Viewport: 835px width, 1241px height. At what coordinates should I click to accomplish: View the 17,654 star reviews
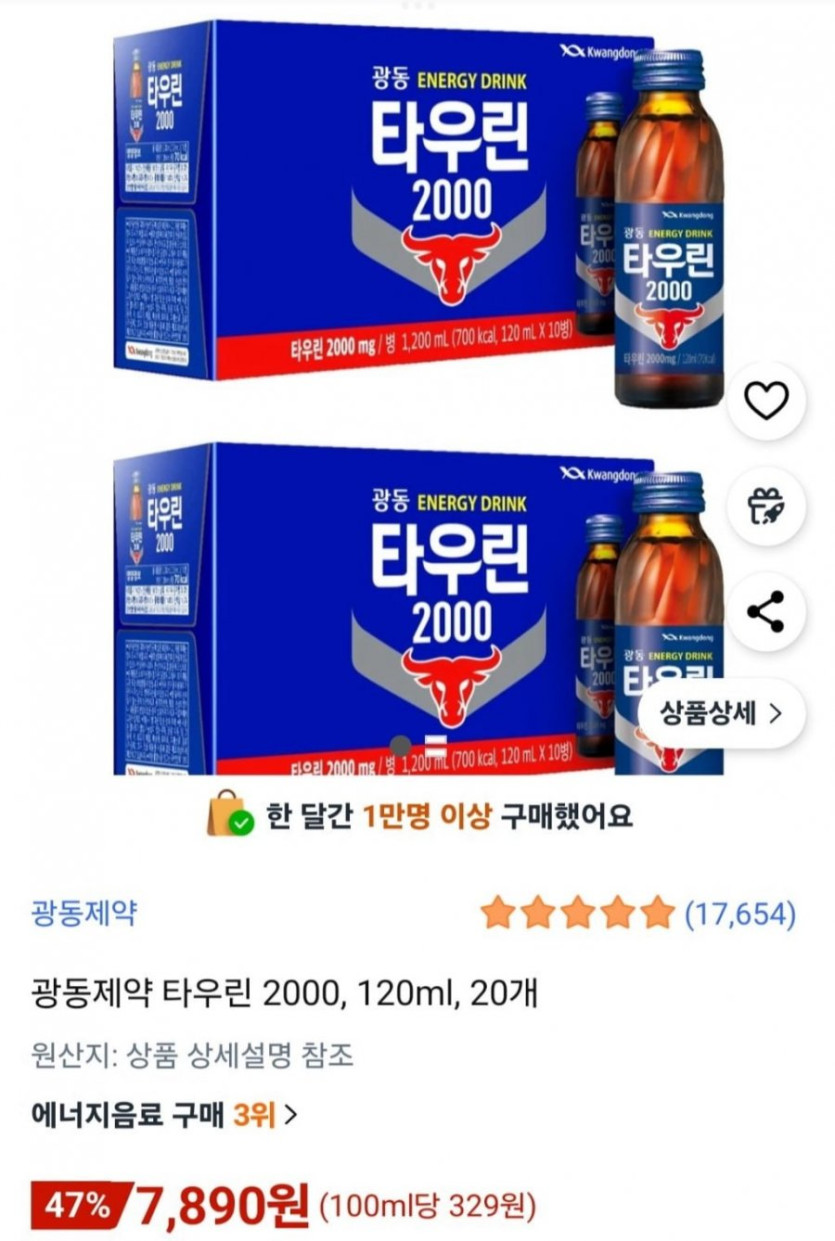point(637,913)
